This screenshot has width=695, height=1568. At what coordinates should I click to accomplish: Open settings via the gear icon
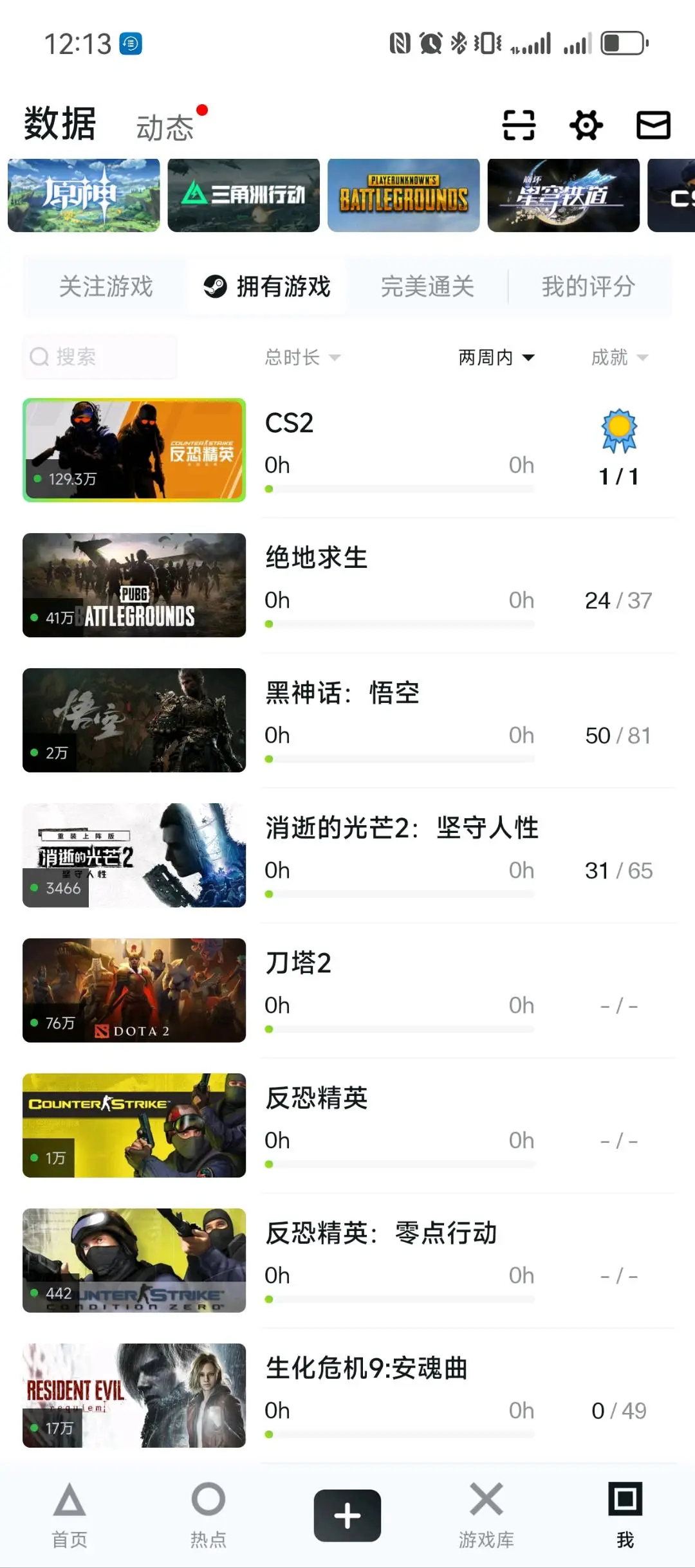click(x=586, y=125)
